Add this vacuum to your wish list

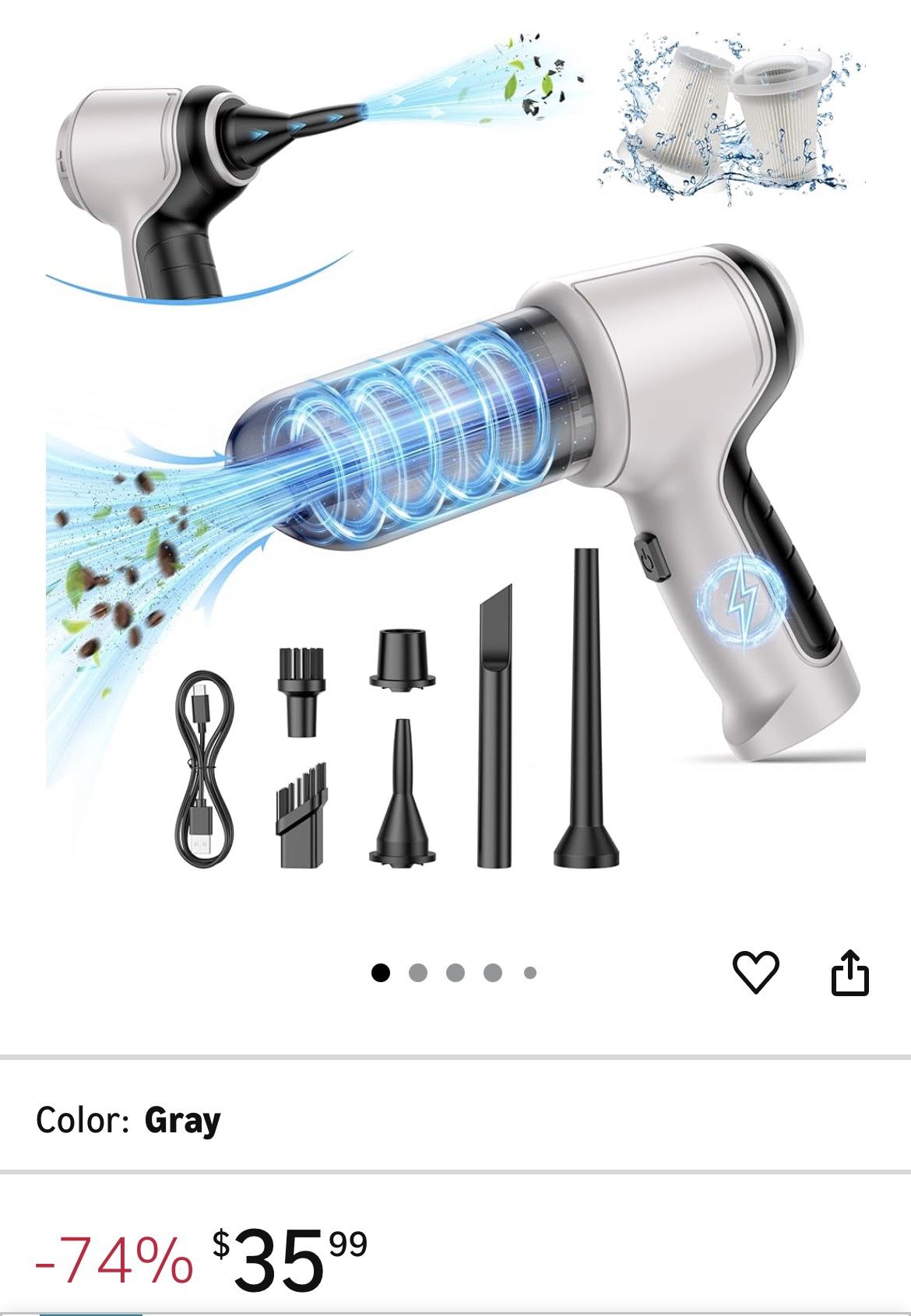point(755,972)
